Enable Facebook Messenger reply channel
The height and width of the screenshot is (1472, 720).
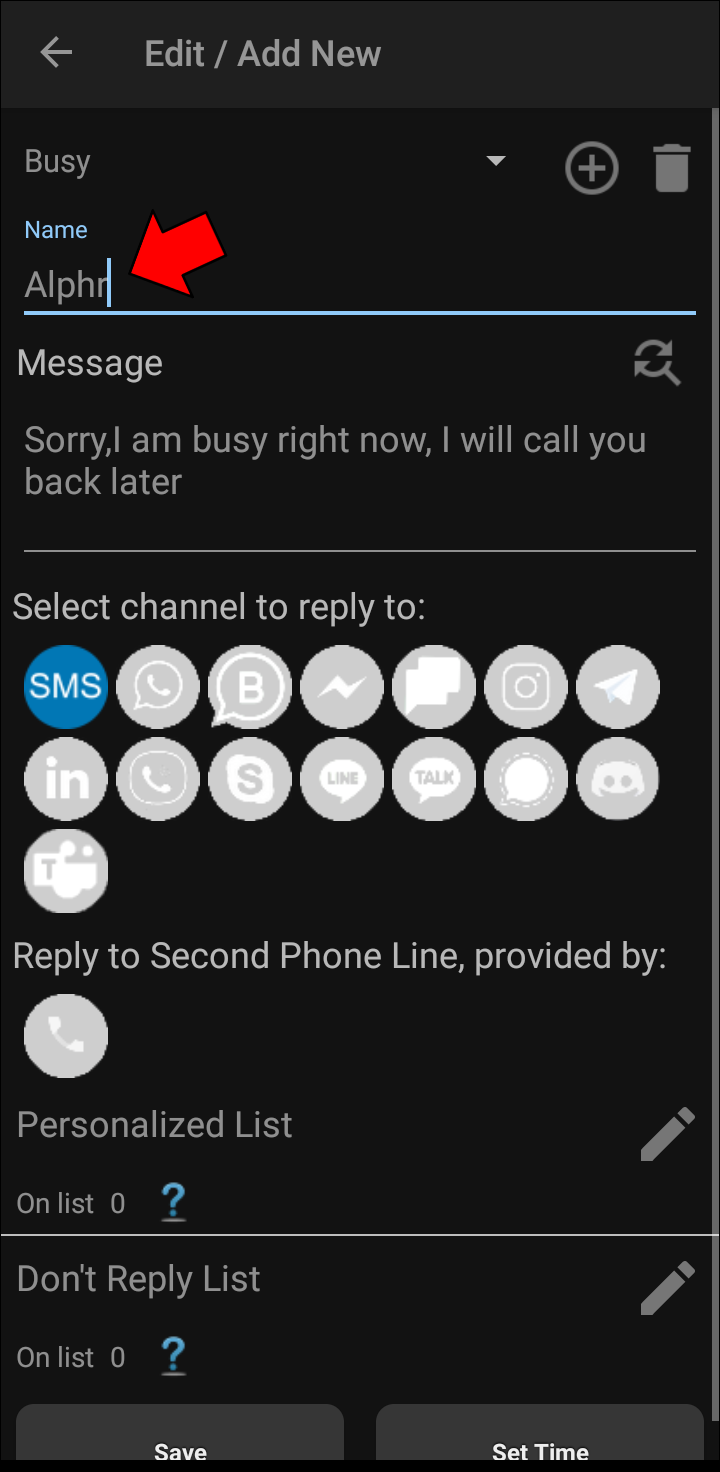click(x=342, y=687)
